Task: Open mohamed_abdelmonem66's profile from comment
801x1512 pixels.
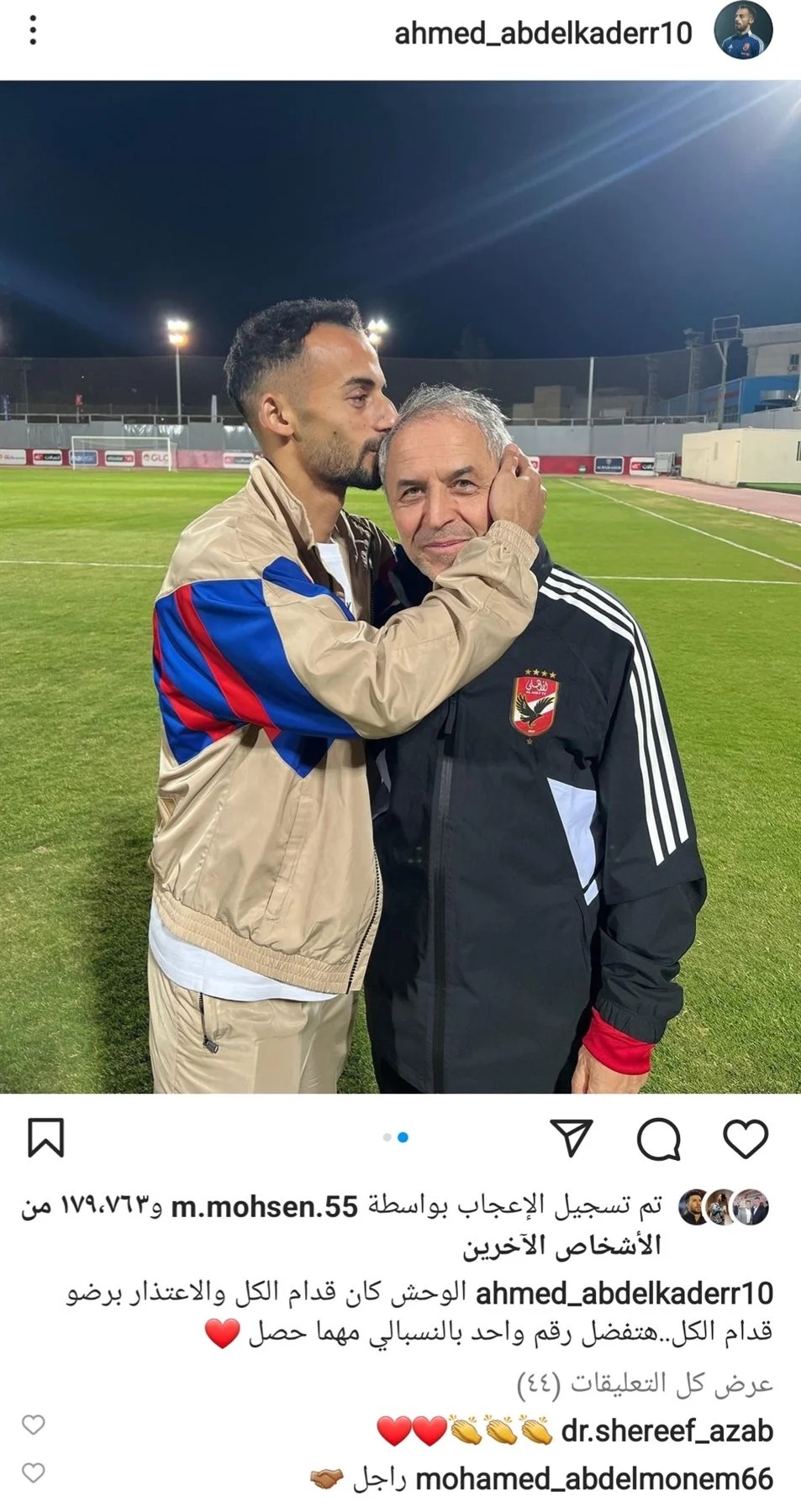Action: pyautogui.click(x=594, y=1479)
